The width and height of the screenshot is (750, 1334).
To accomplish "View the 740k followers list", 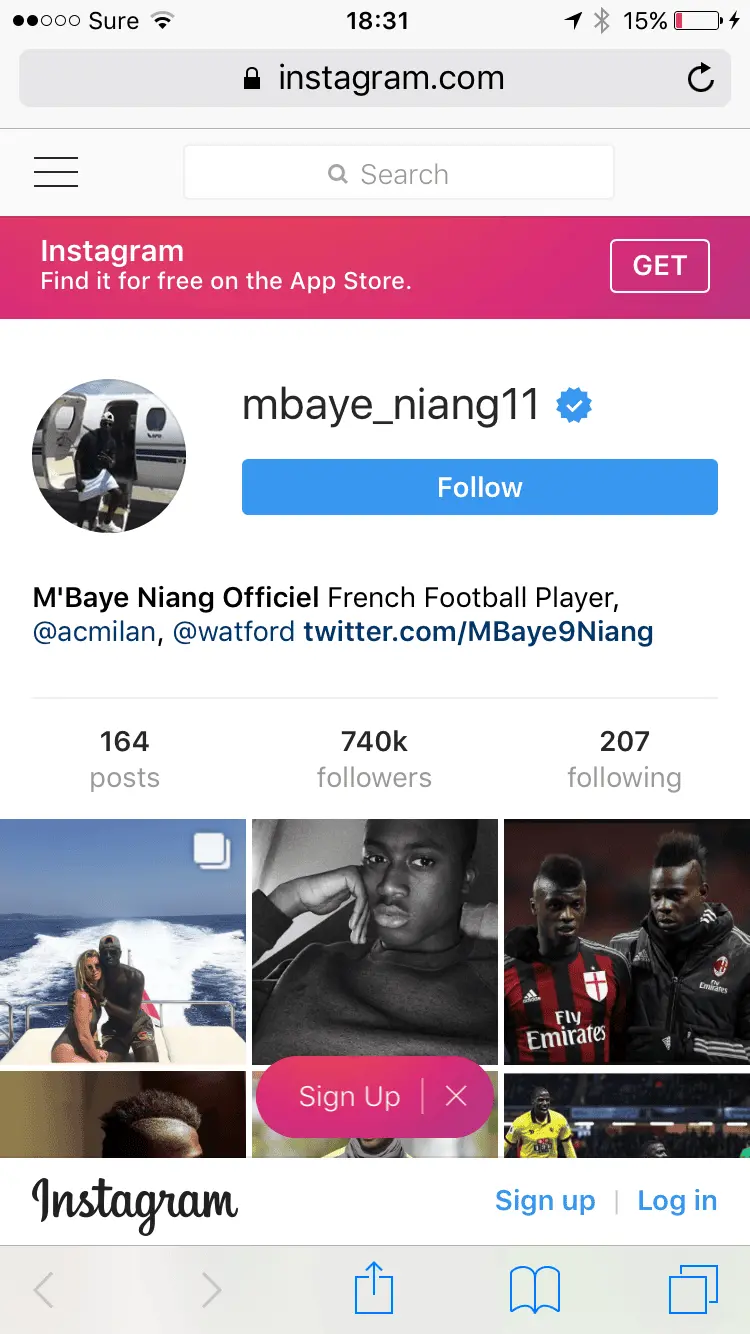I will pos(374,759).
